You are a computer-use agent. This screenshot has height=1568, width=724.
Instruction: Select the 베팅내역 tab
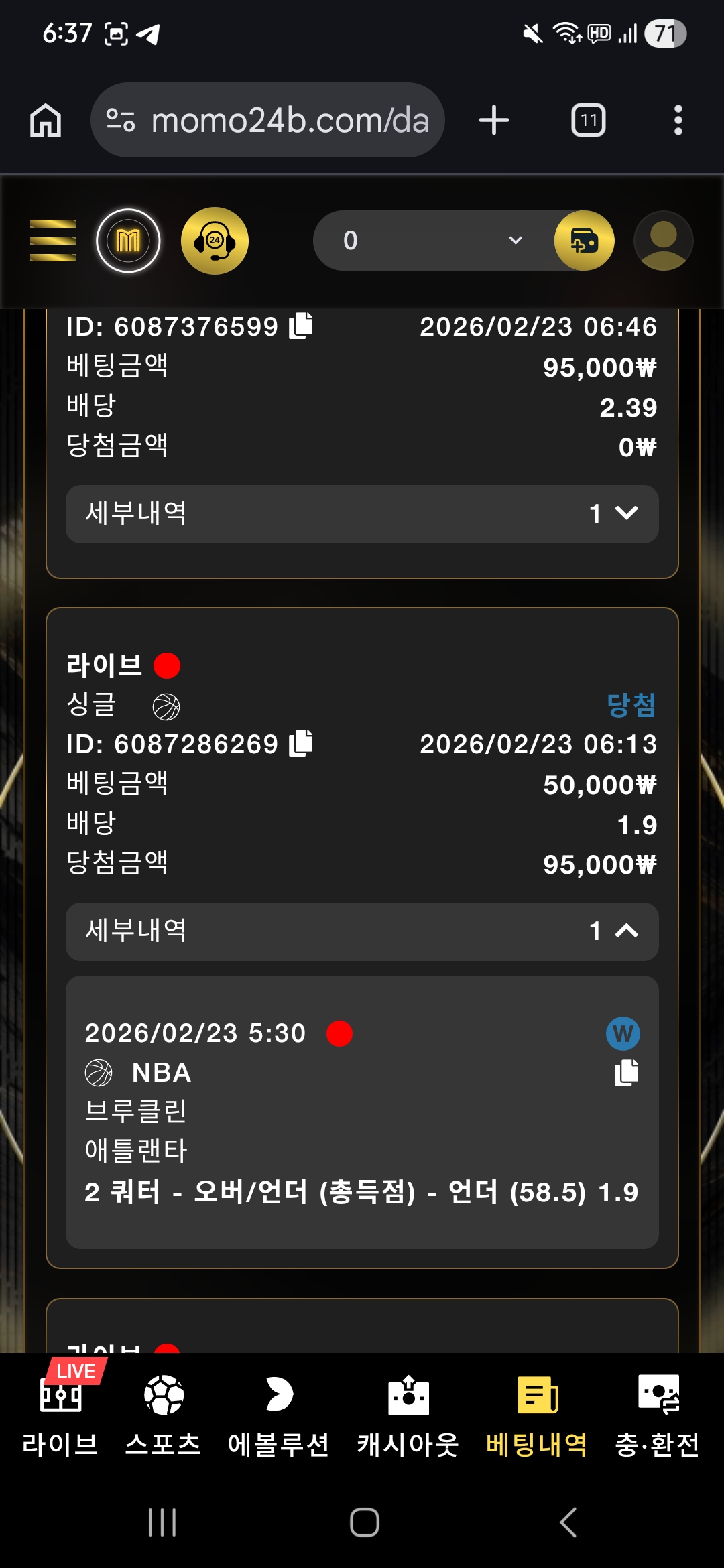pyautogui.click(x=536, y=1409)
